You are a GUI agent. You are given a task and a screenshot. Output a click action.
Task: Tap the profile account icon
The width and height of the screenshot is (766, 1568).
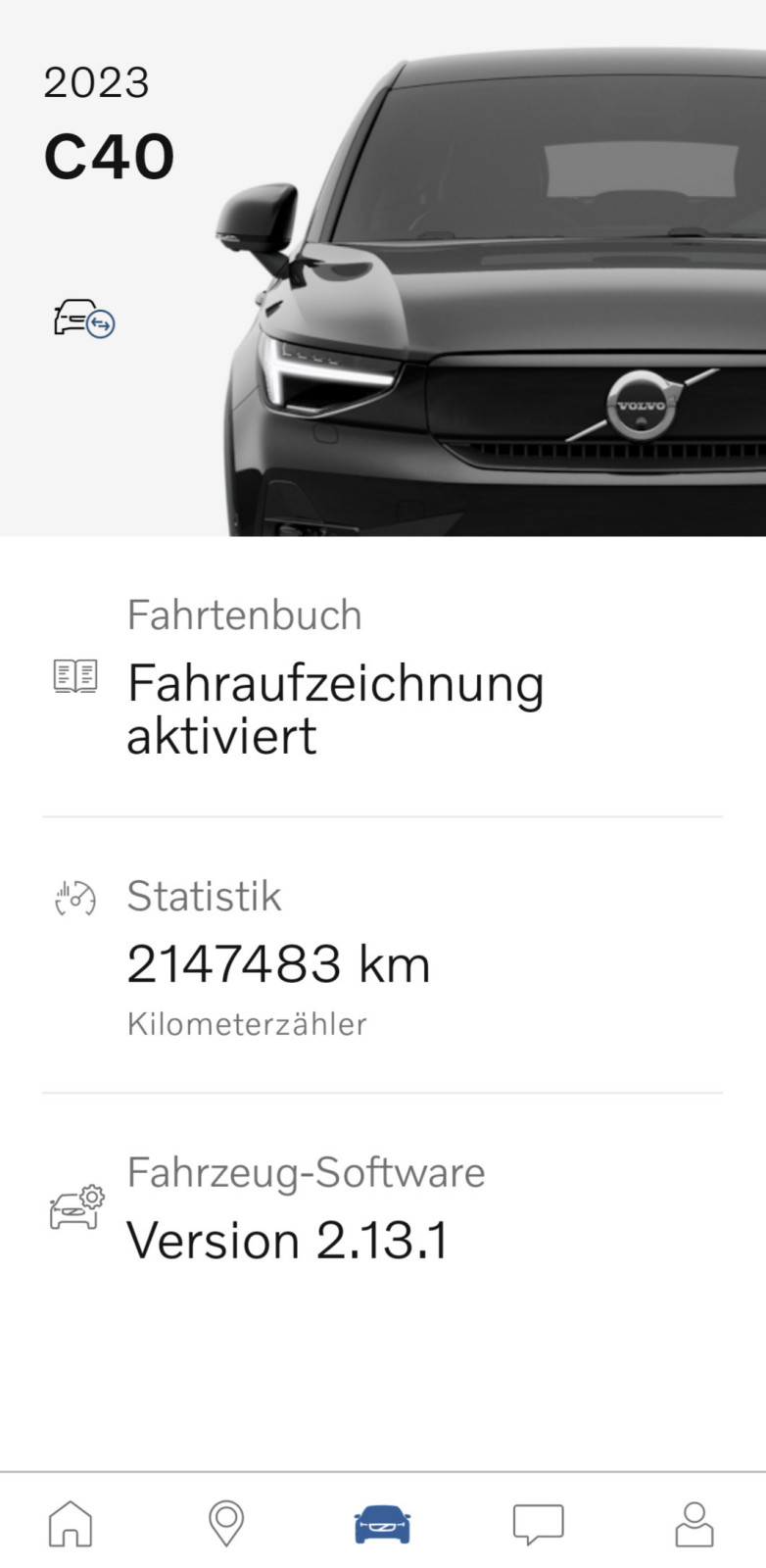coord(694,1525)
